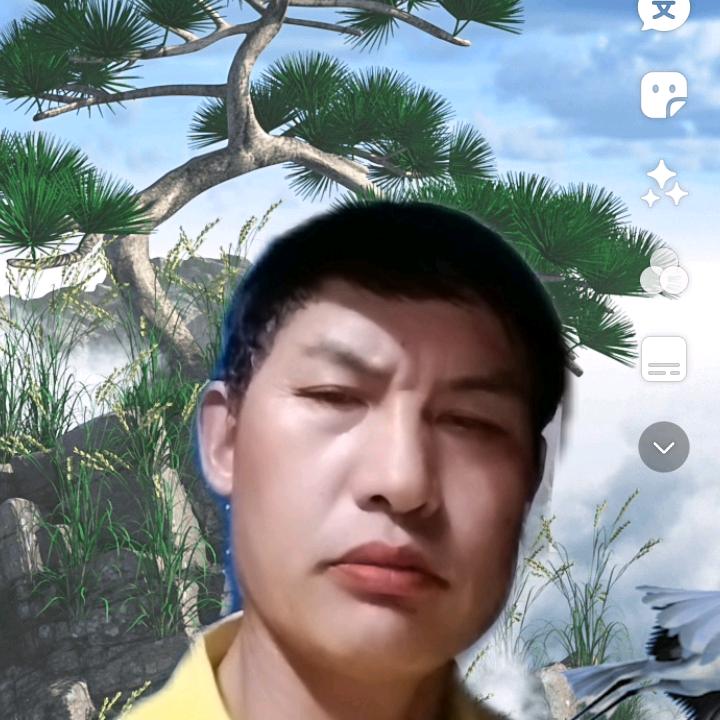Open the sparkle effects tool
Screen dimensions: 720x720
click(664, 183)
